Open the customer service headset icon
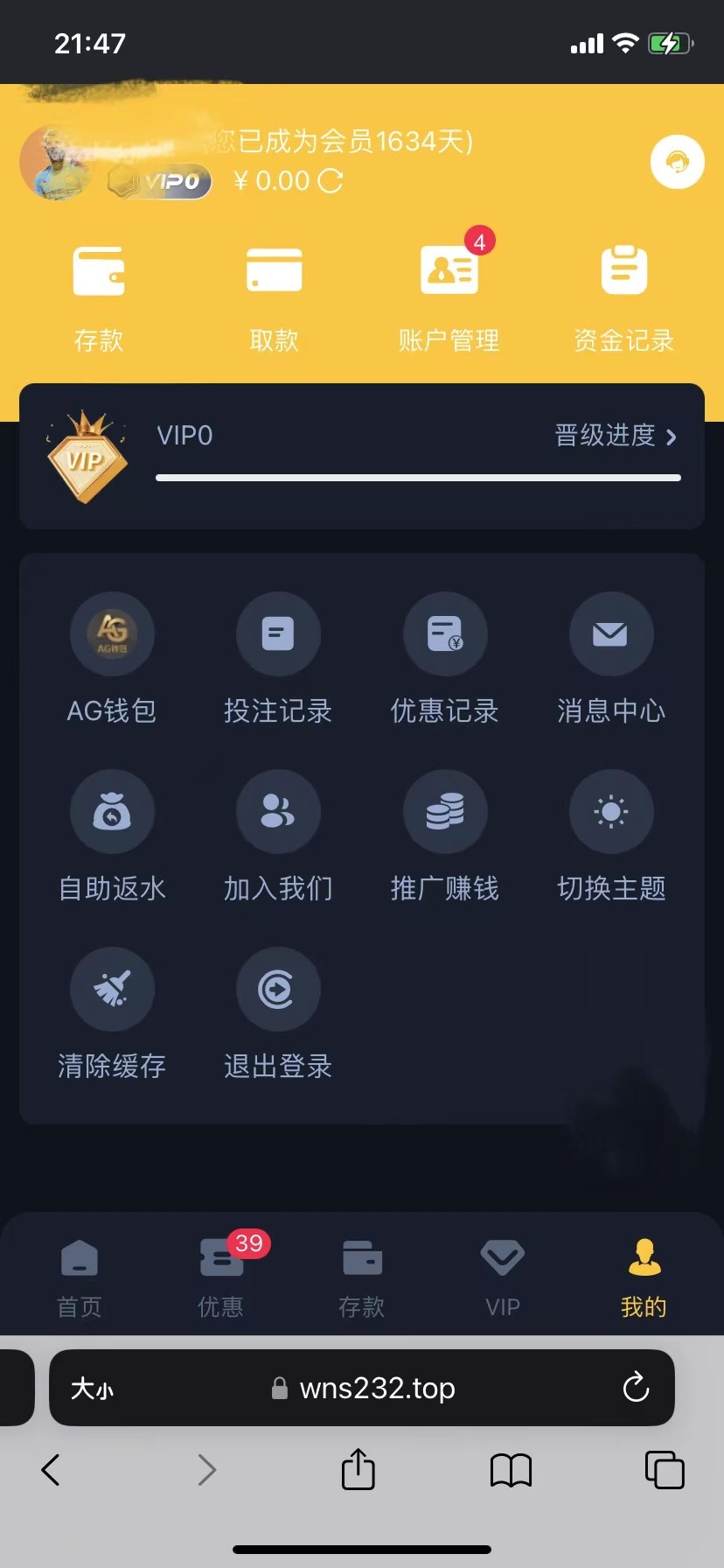Viewport: 724px width, 1568px height. coord(677,162)
